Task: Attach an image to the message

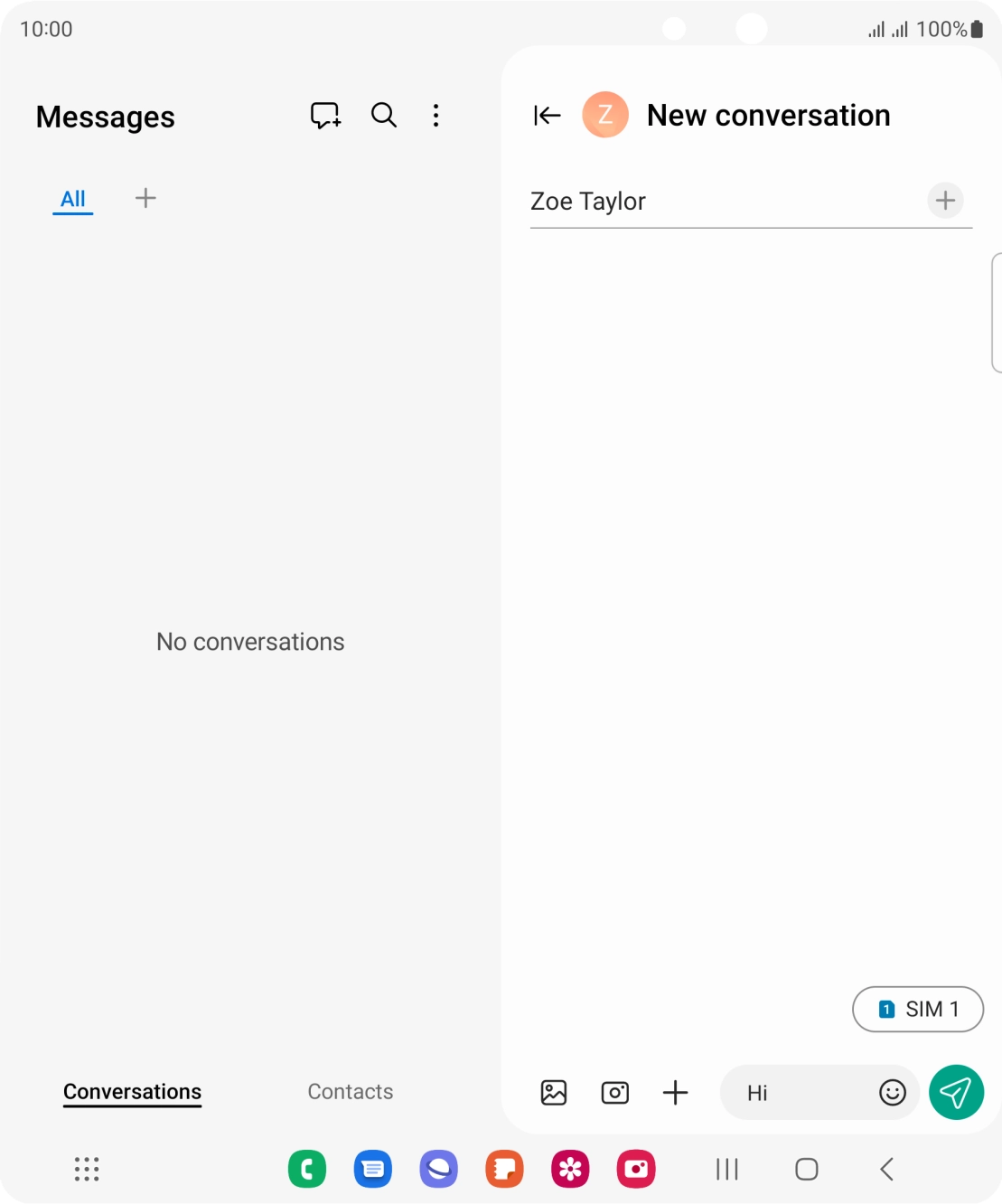Action: point(553,1092)
